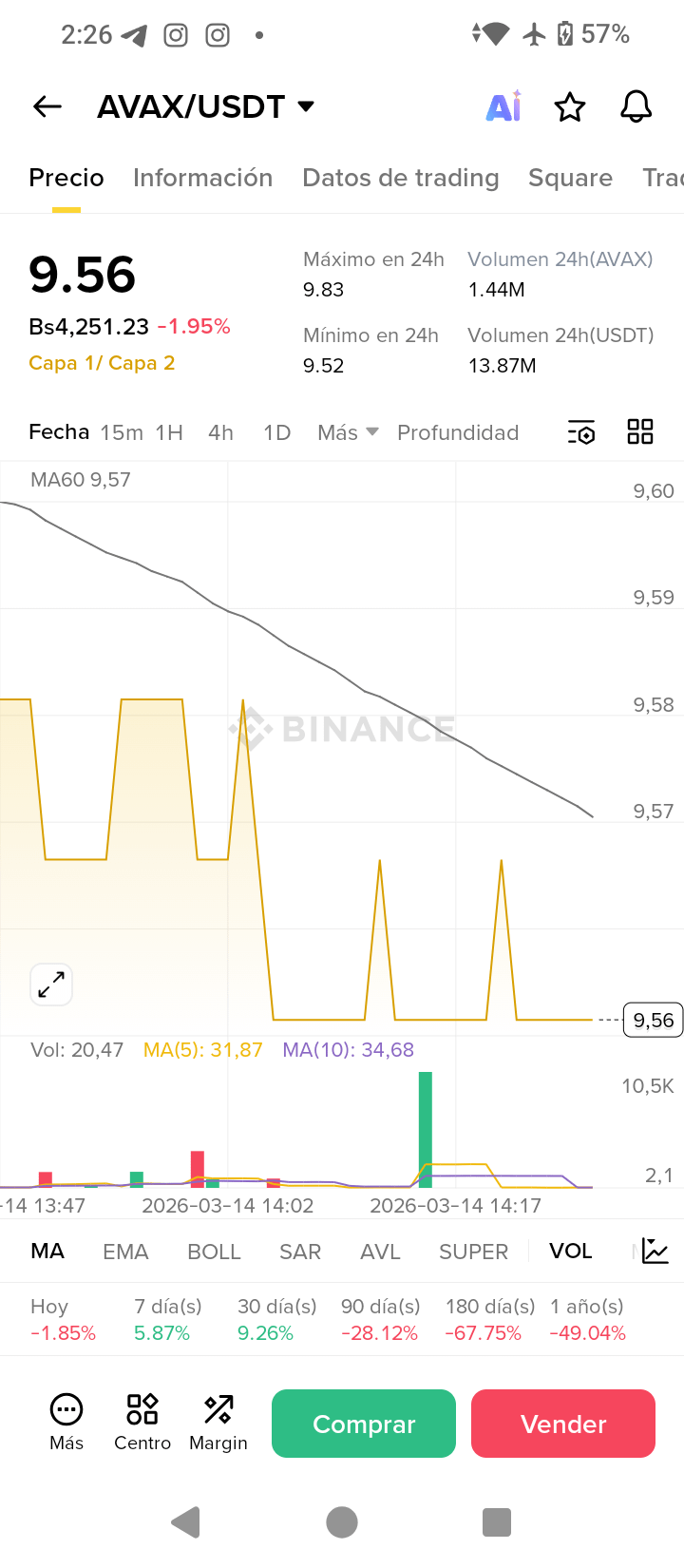Select the 4h chart interval

click(220, 432)
